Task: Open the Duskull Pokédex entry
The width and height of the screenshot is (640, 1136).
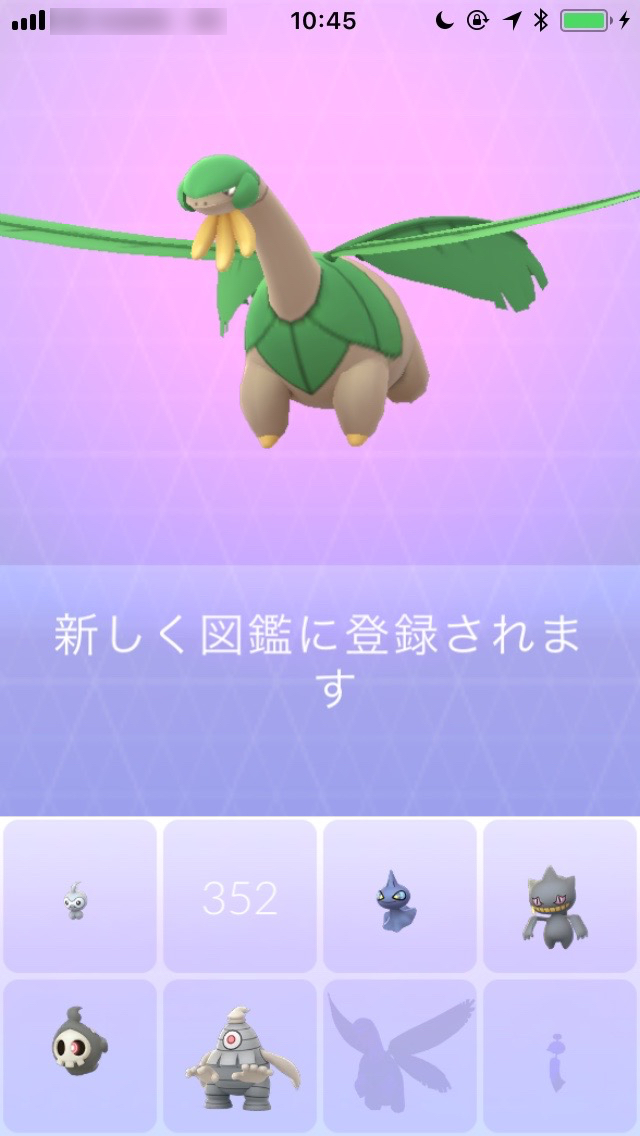Action: 80,1056
